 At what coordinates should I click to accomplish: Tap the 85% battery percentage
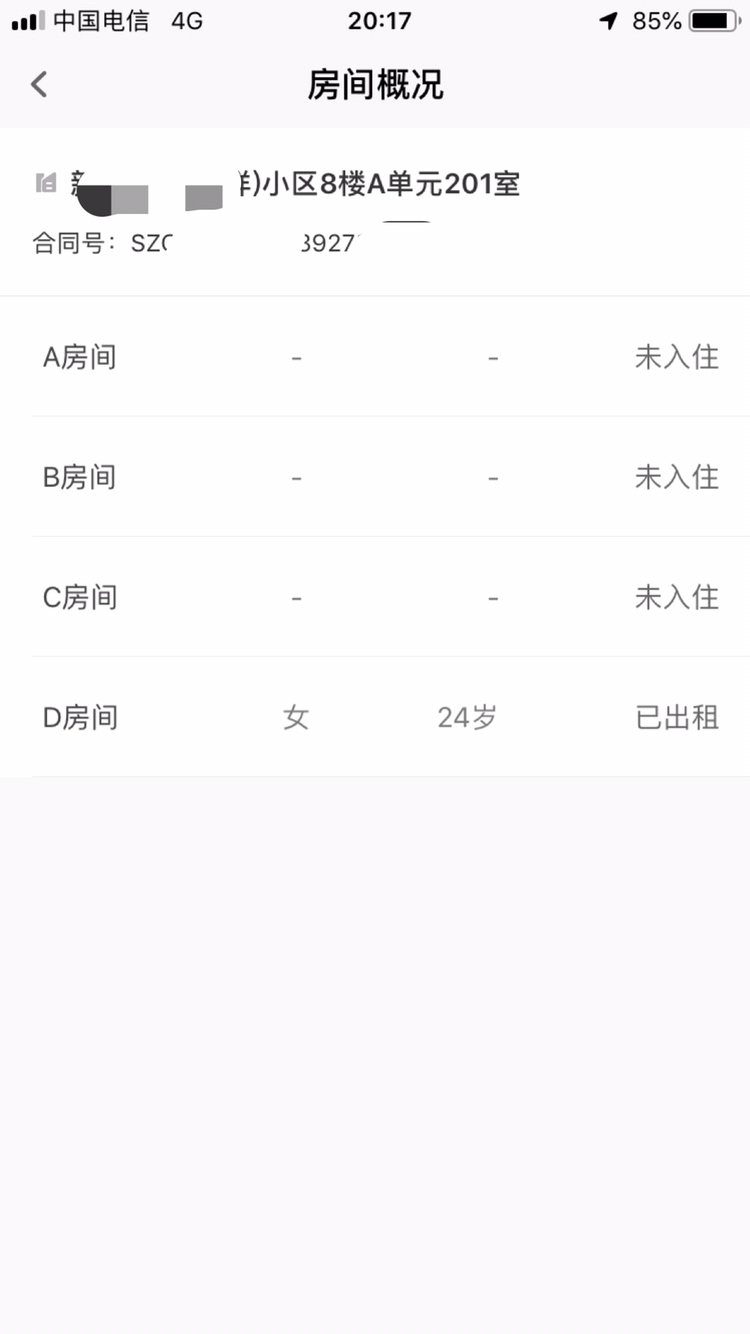click(657, 19)
